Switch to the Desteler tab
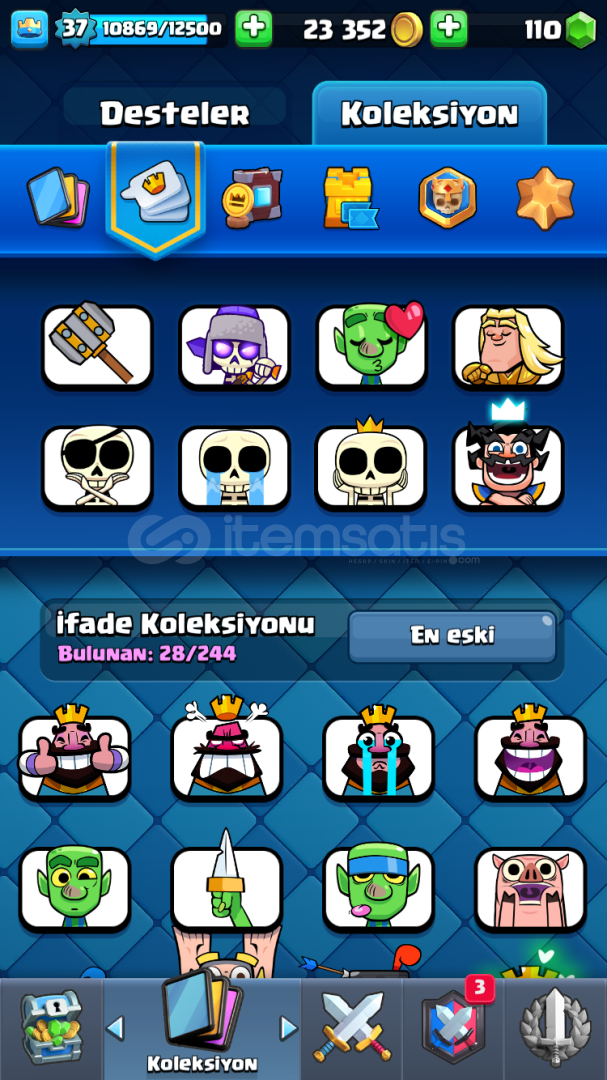This screenshot has width=607, height=1080. point(174,113)
